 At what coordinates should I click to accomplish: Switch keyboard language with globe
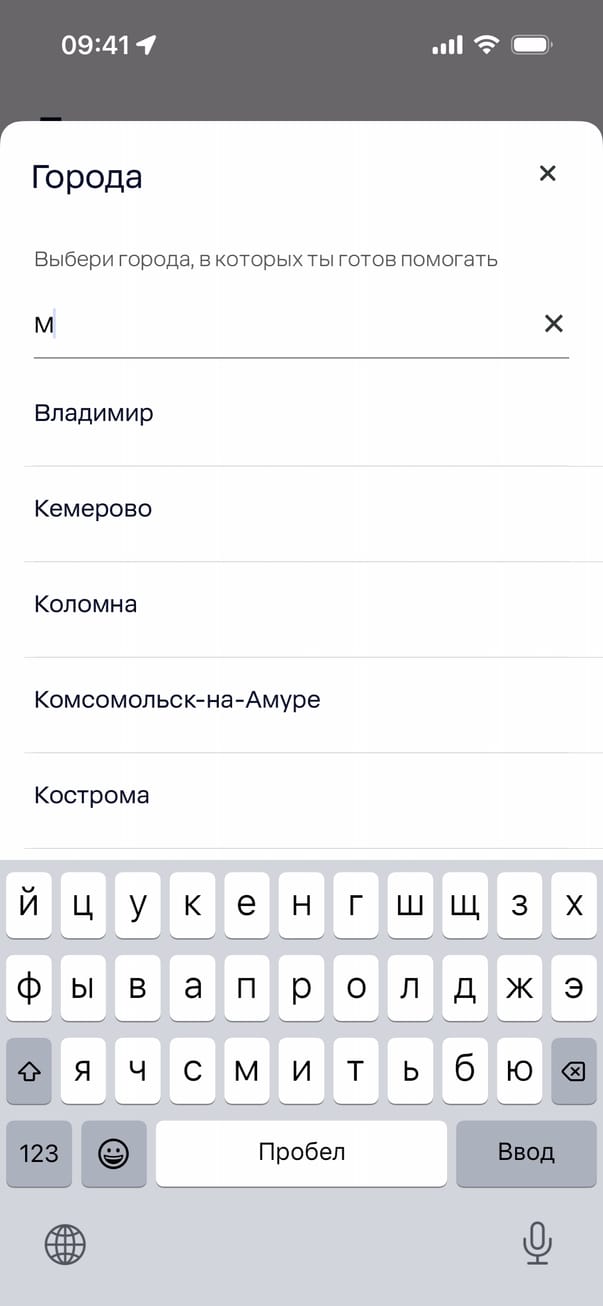65,1245
